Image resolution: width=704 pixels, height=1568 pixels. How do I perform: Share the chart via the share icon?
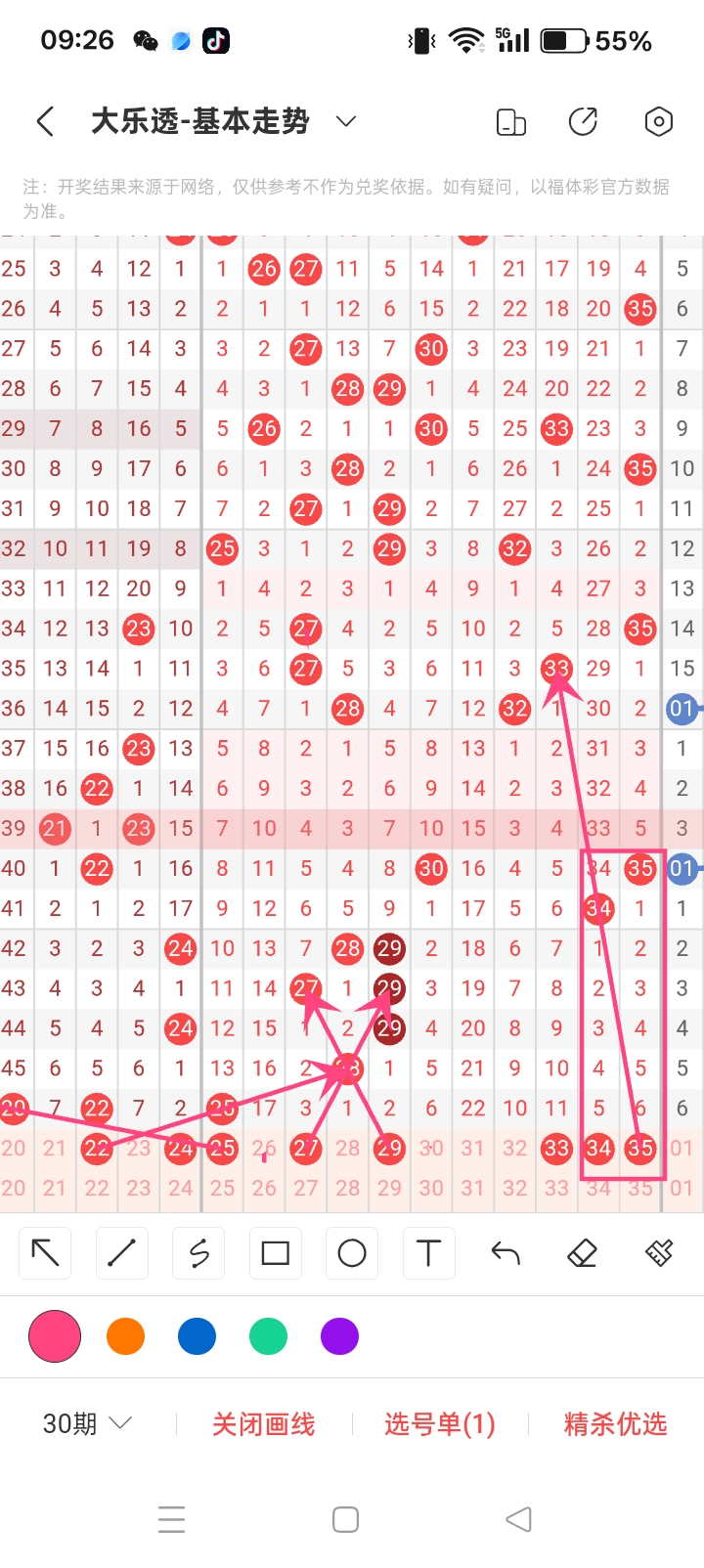pyautogui.click(x=584, y=121)
